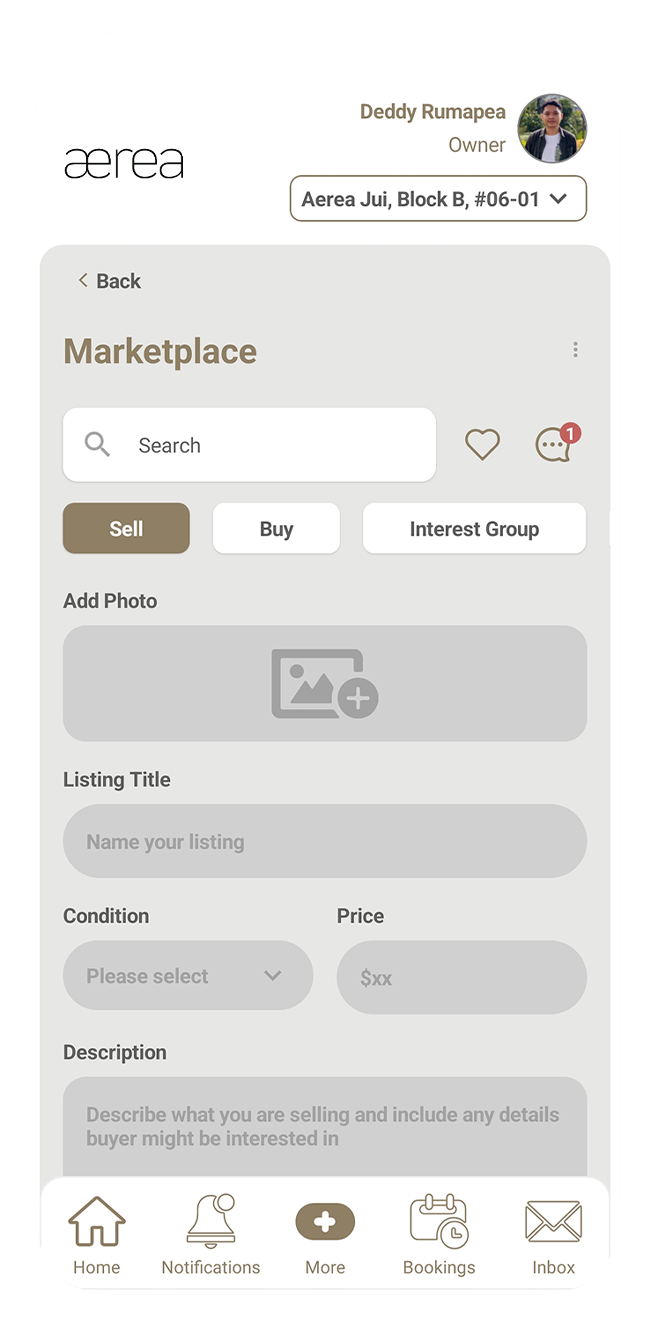Tap the Search field
656x1326 pixels.
249,445
